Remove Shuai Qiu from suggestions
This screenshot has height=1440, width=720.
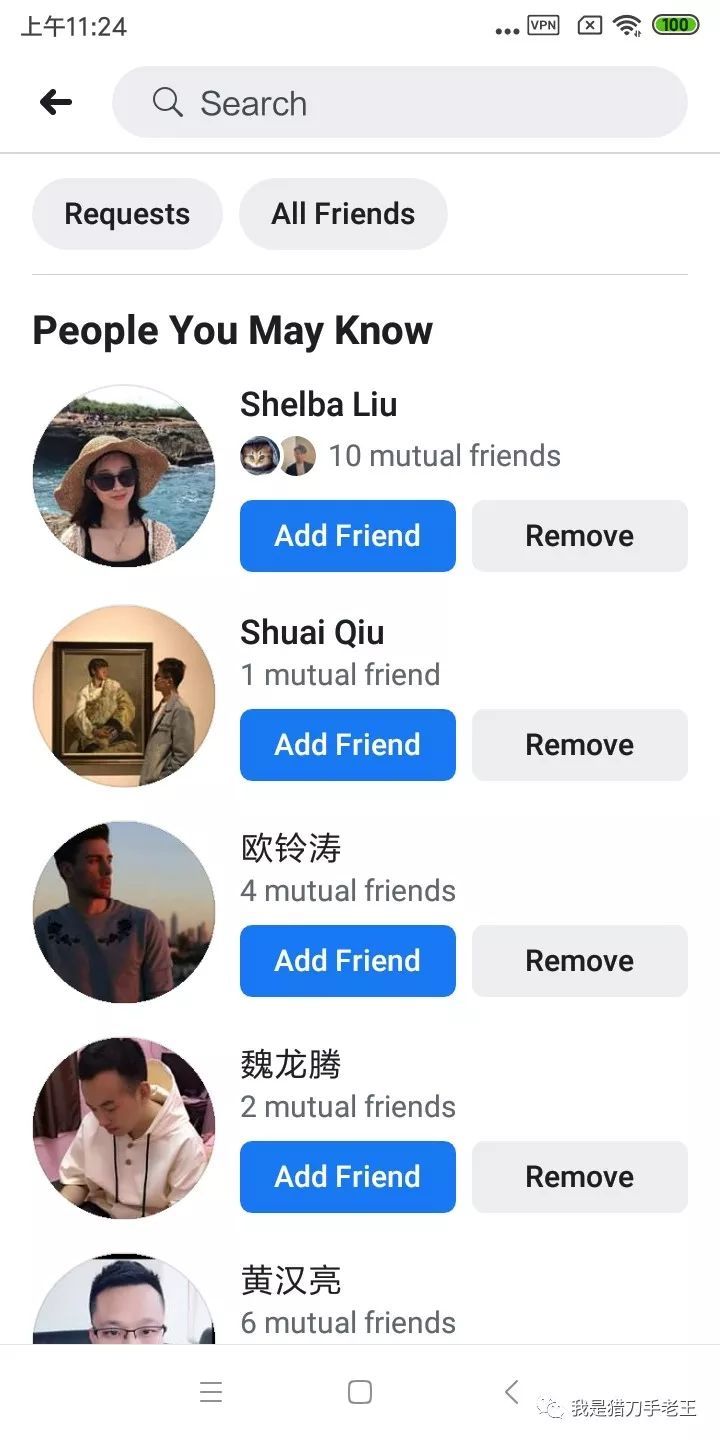579,745
